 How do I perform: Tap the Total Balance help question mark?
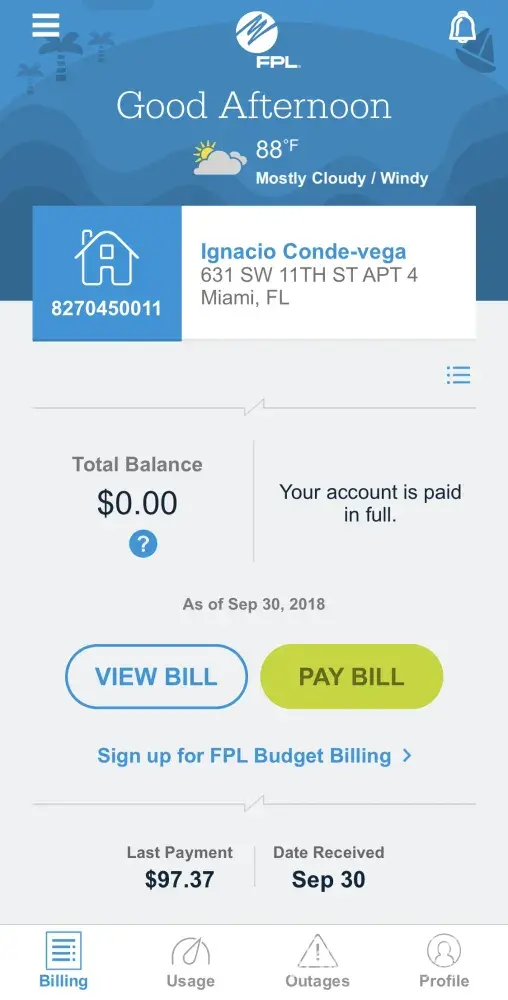143,544
